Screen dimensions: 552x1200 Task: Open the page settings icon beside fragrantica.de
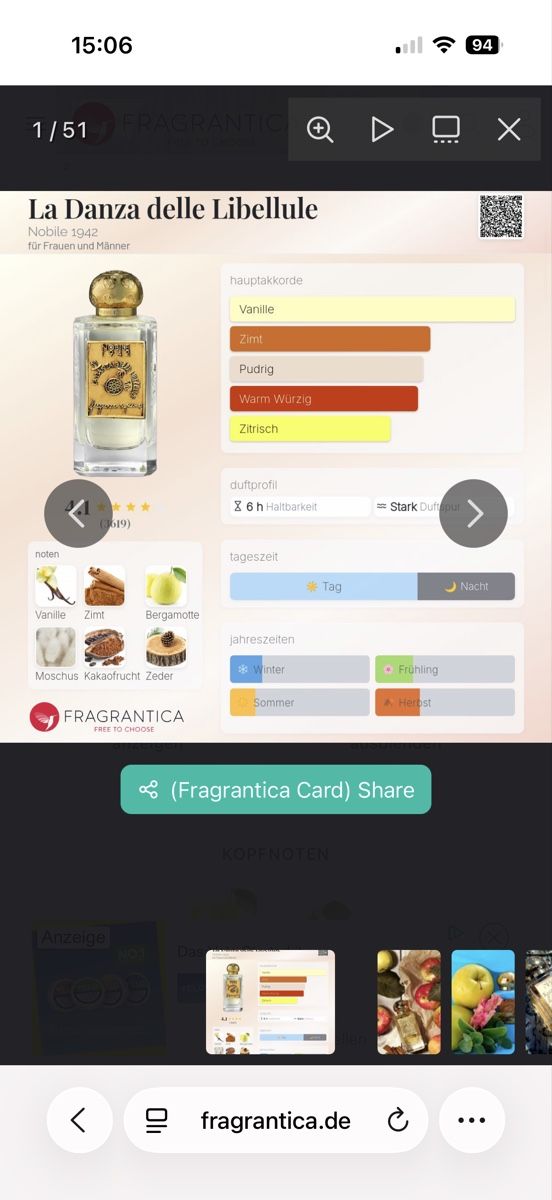point(156,1121)
